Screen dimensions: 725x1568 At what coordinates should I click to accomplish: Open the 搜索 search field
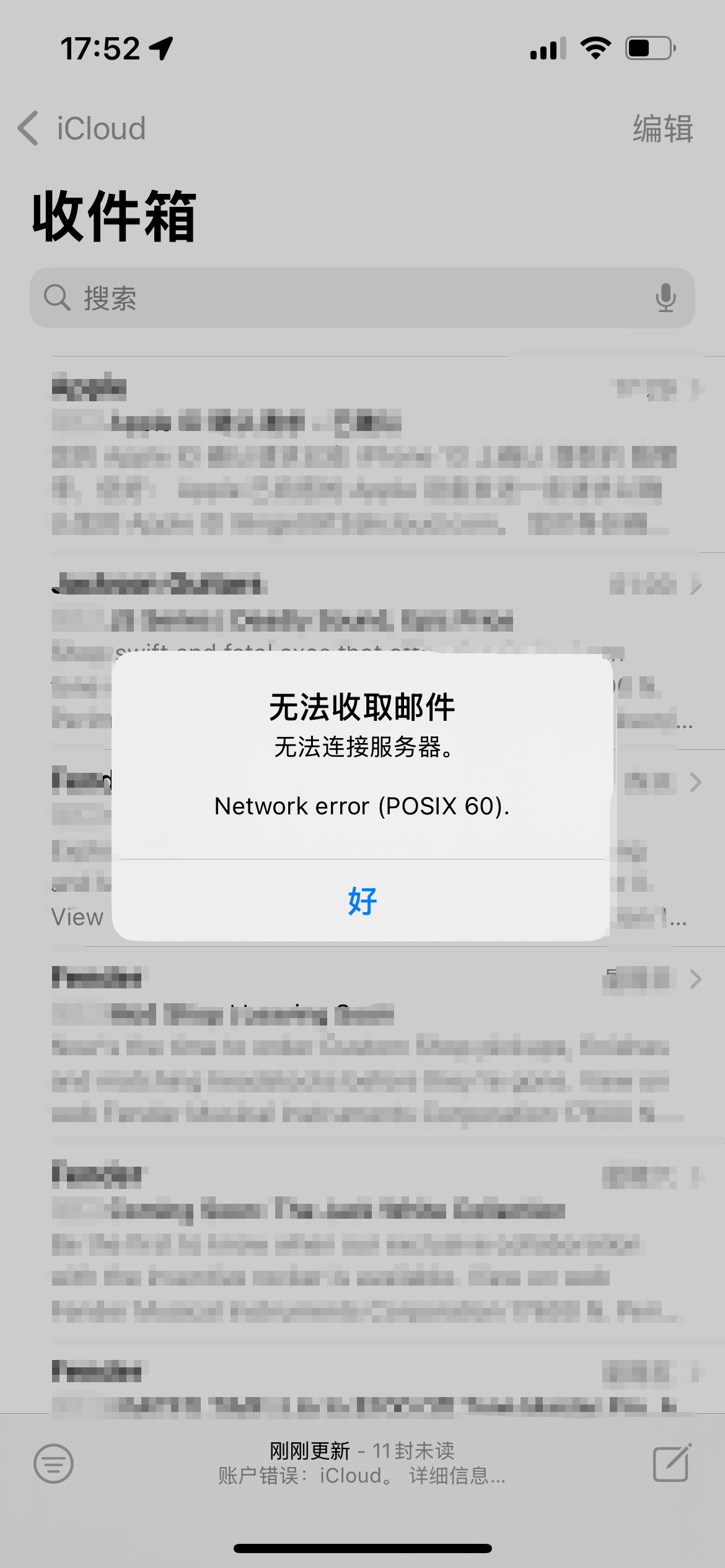(347, 298)
